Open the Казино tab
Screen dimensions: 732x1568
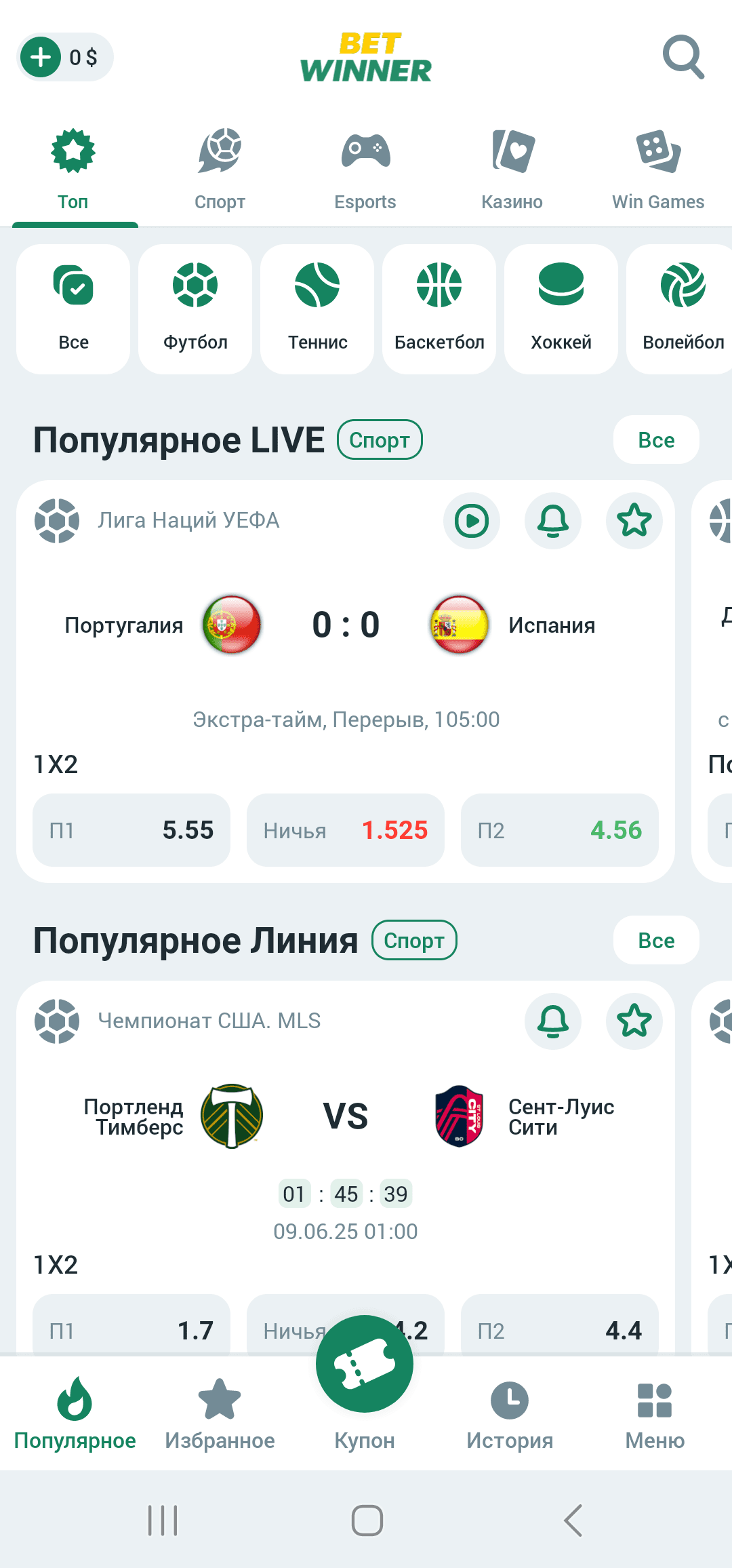(512, 170)
